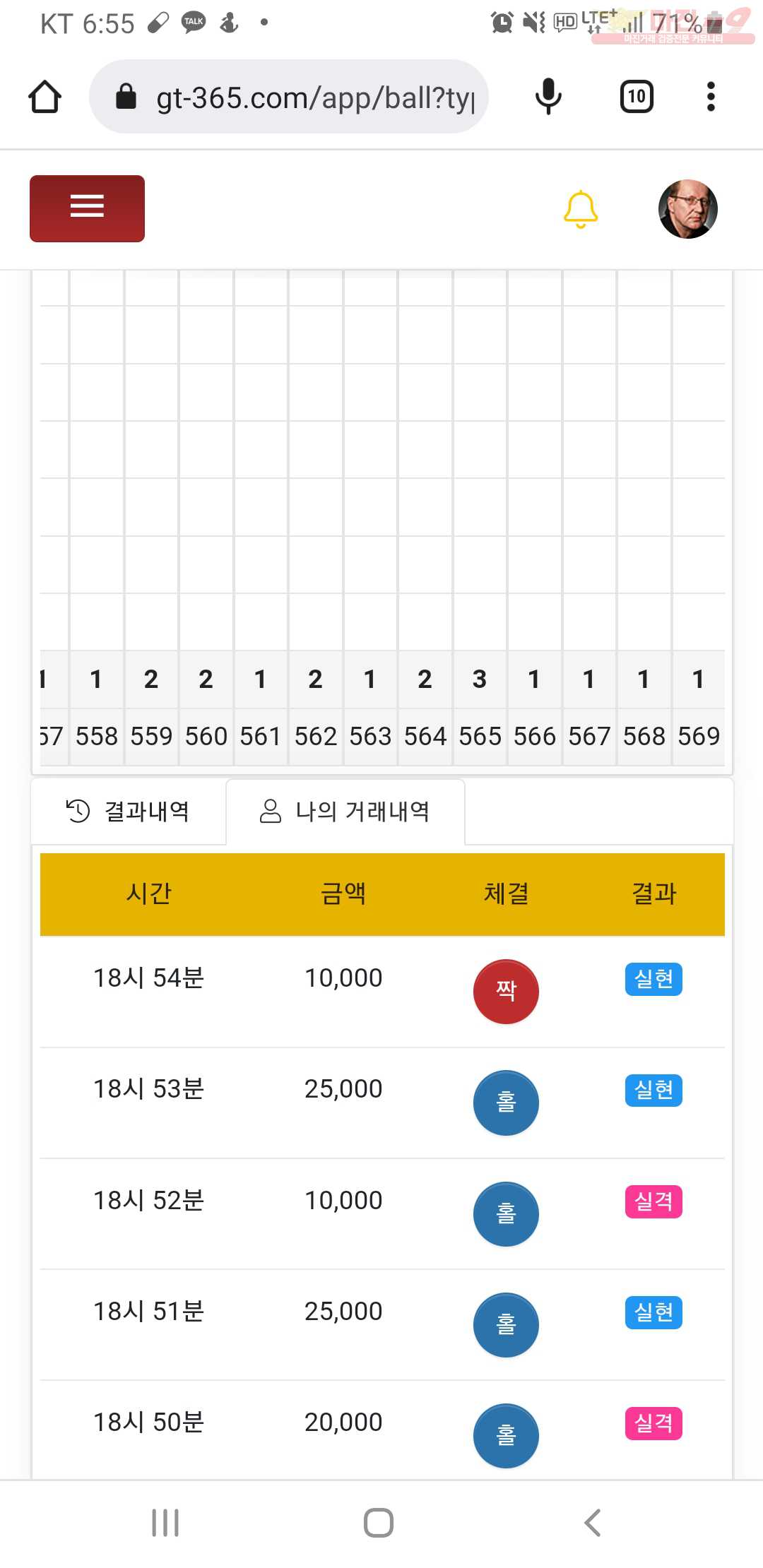Start voice search with the microphone

[548, 97]
